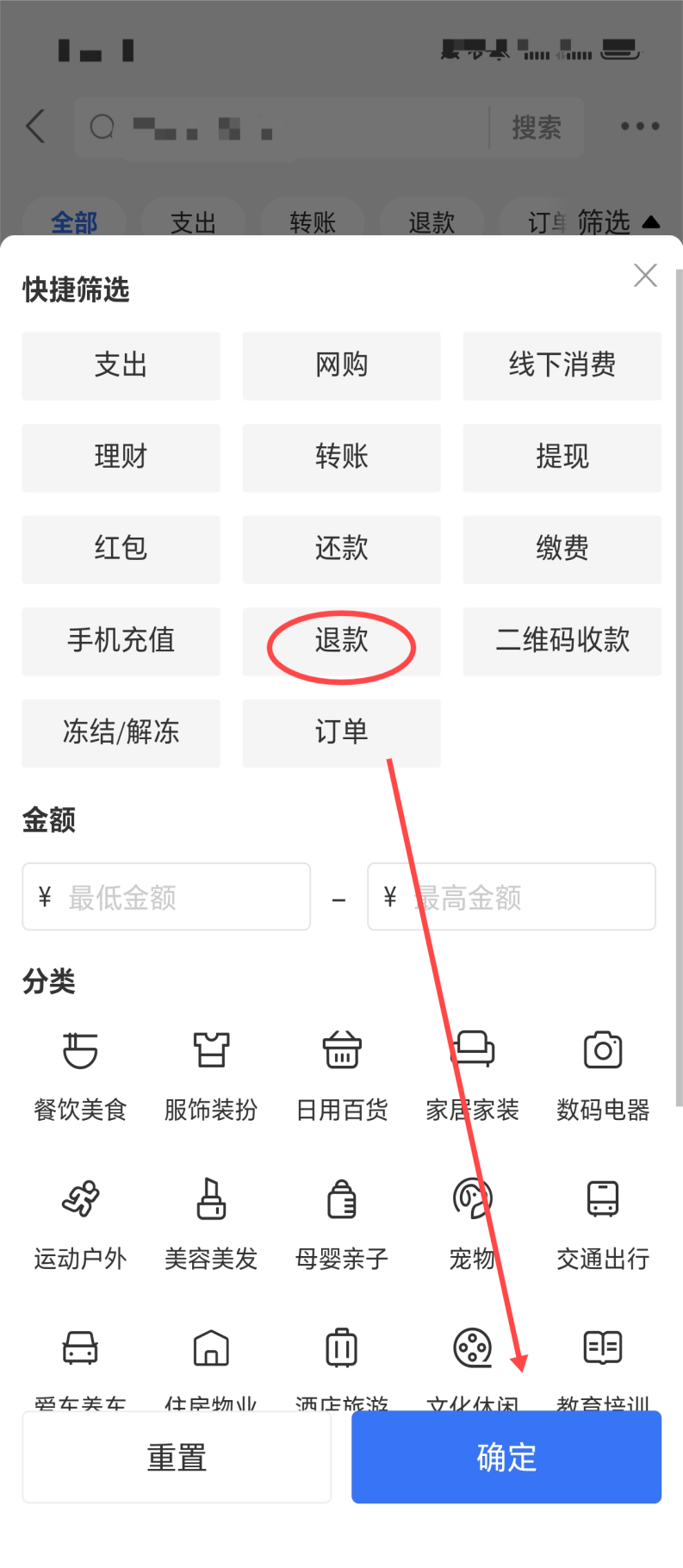This screenshot has width=683, height=1568.
Task: Select the 支出 quick filter
Action: pos(121,365)
